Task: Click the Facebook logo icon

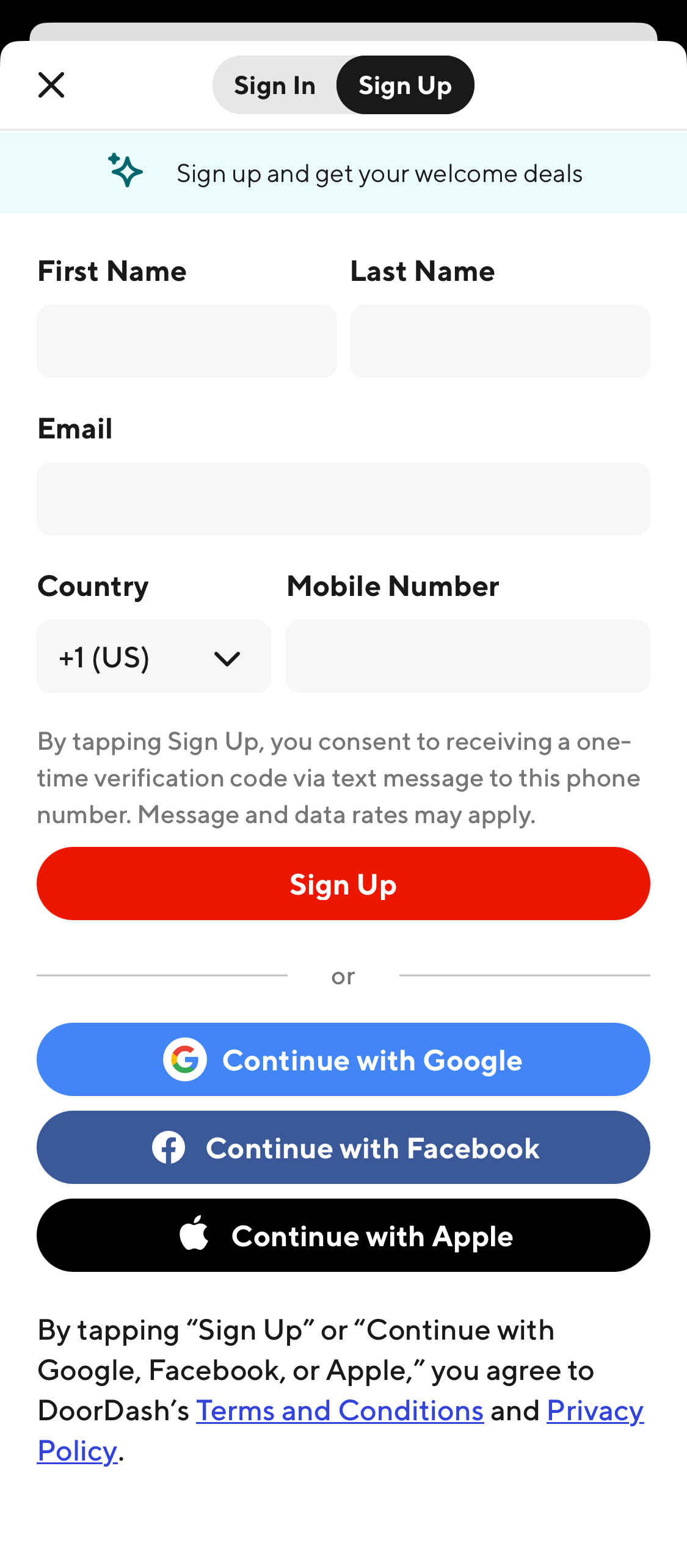Action: click(x=169, y=1147)
